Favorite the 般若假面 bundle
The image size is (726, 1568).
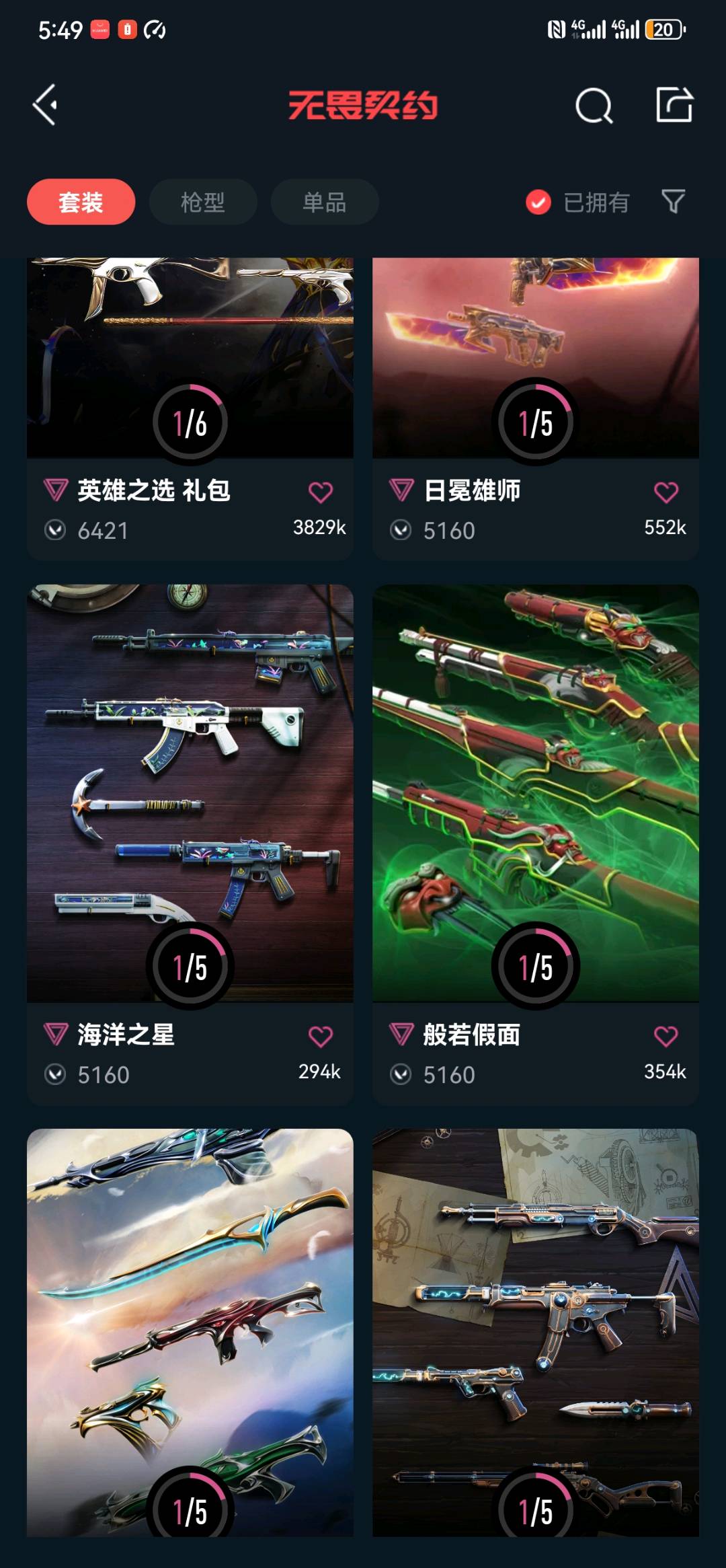[x=666, y=1037]
